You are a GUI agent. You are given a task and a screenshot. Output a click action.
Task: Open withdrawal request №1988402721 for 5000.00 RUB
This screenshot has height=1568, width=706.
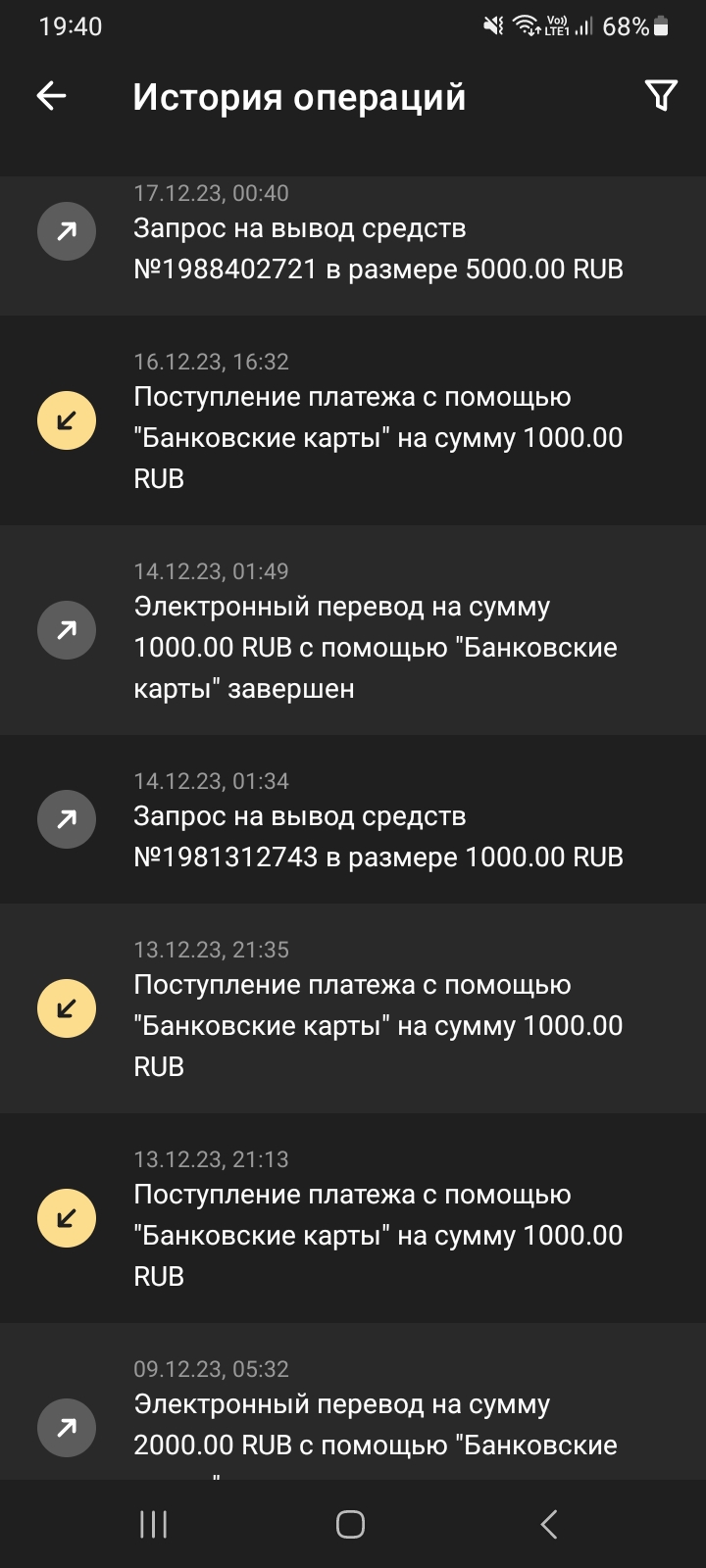[378, 248]
